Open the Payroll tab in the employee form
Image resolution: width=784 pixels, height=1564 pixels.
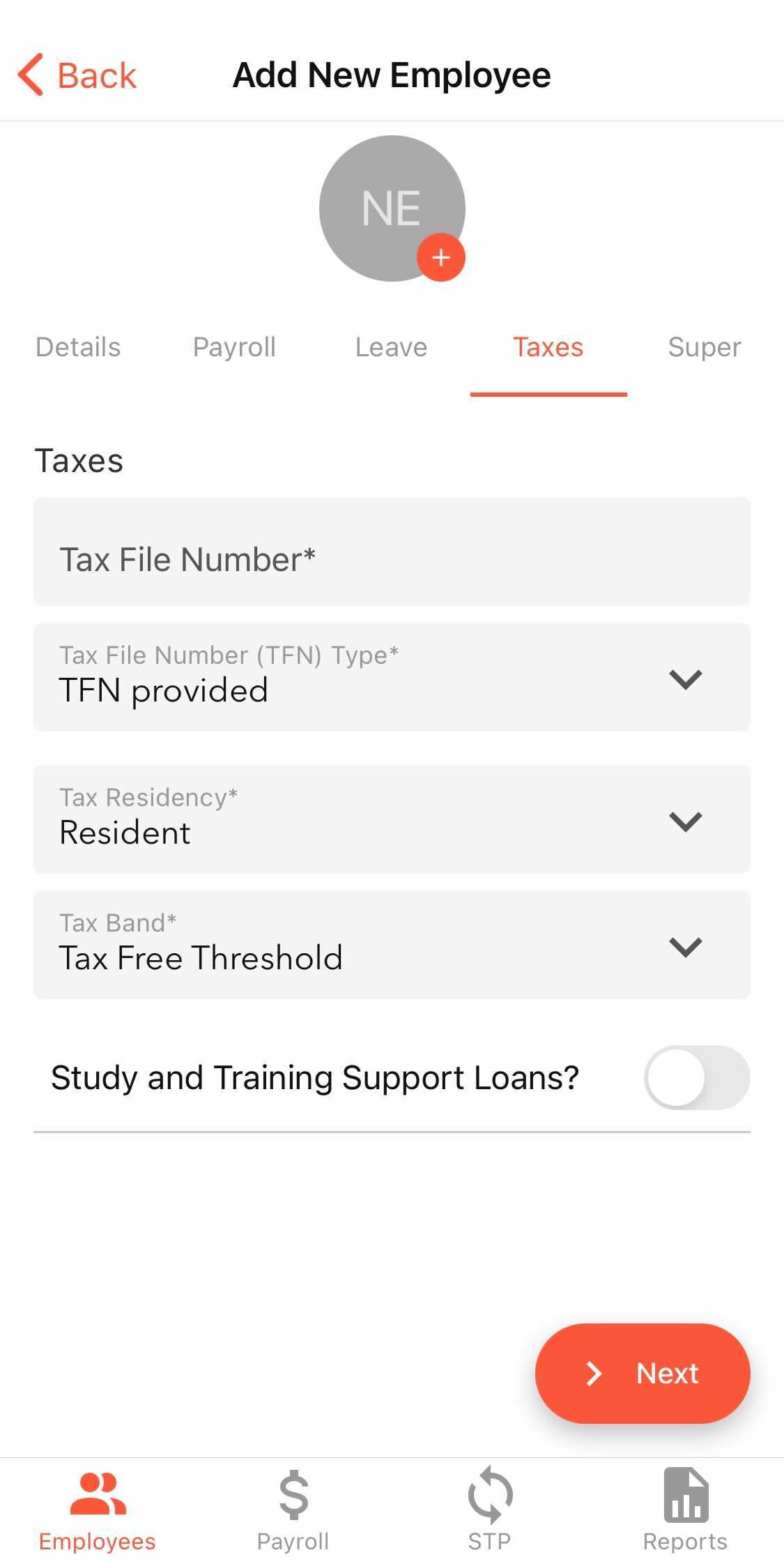tap(234, 347)
